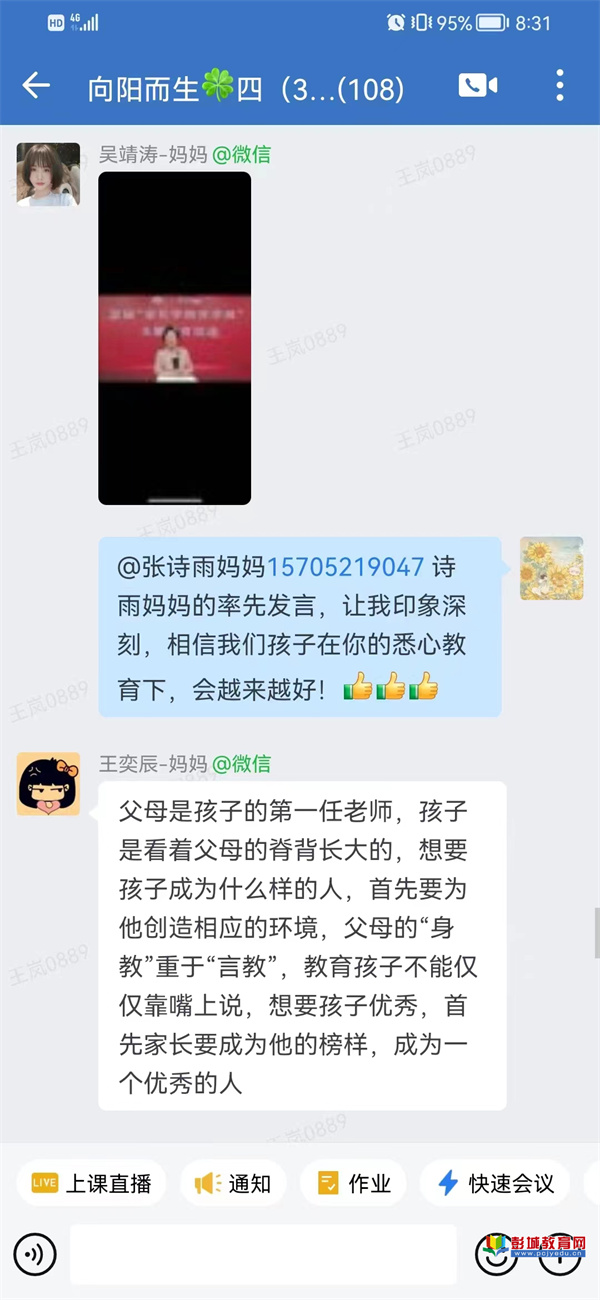This screenshot has width=600, height=1300.
Task: View 王奕辰-妈妈's profile avatar
Action: point(48,784)
